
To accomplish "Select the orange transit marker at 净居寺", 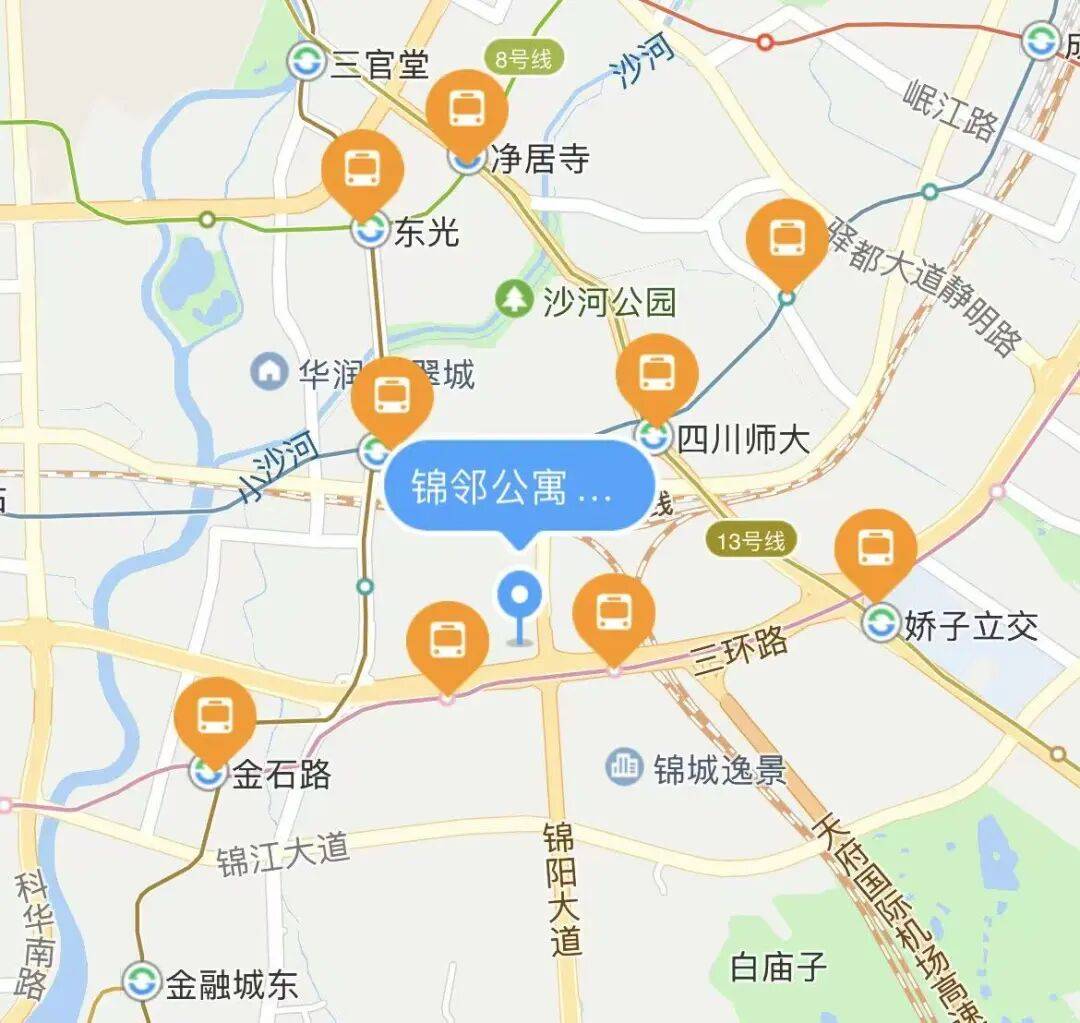I will tap(467, 110).
